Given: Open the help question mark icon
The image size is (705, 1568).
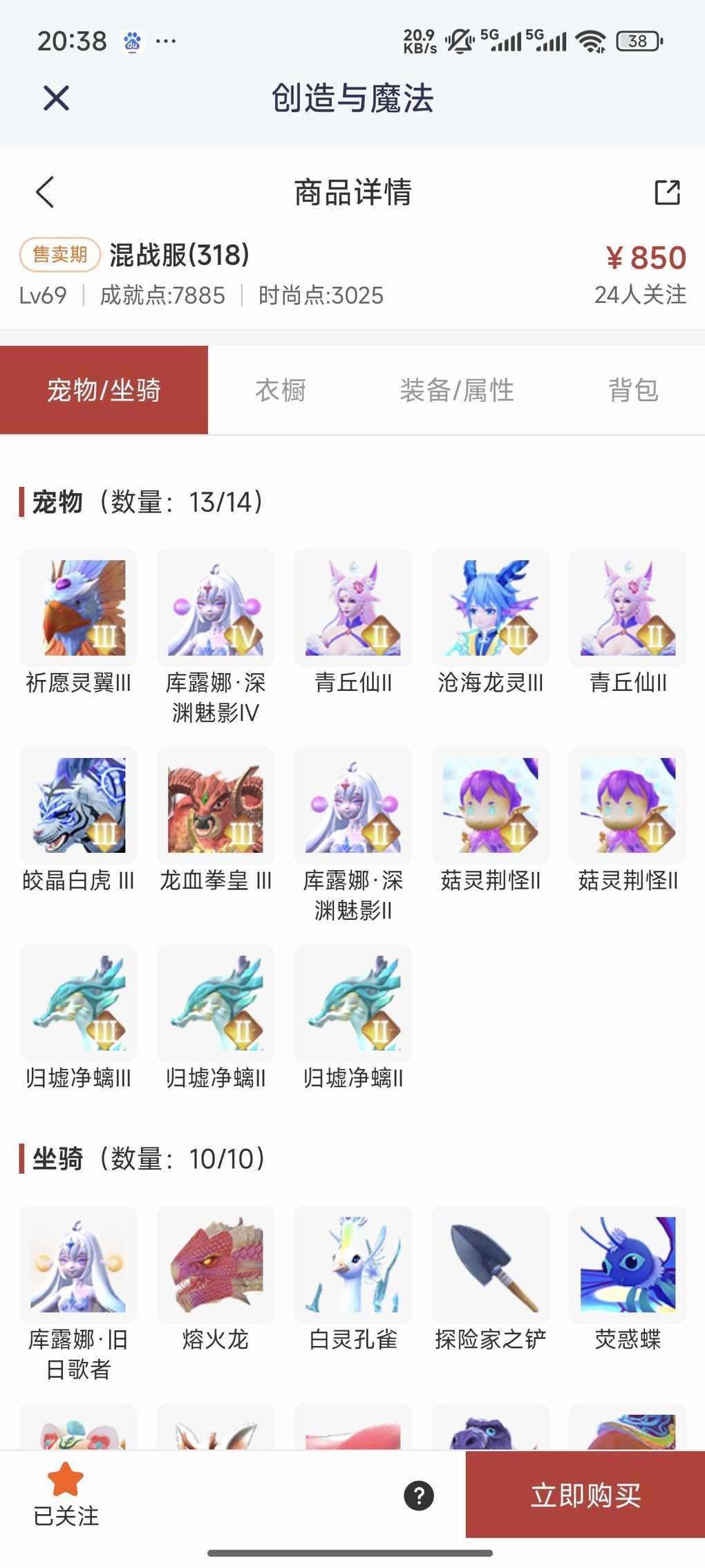Looking at the screenshot, I should point(418,1495).
